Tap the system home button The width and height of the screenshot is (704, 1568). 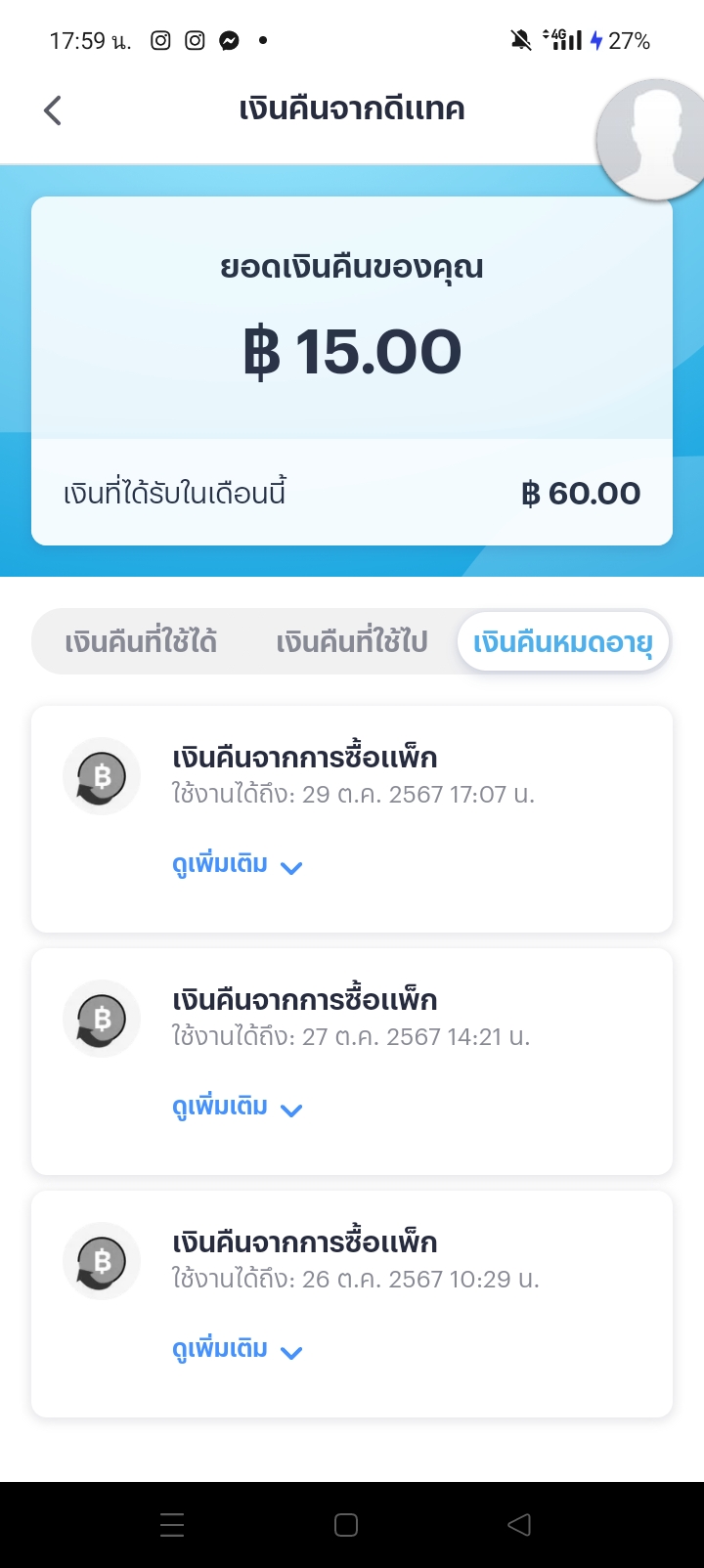coord(346,1525)
